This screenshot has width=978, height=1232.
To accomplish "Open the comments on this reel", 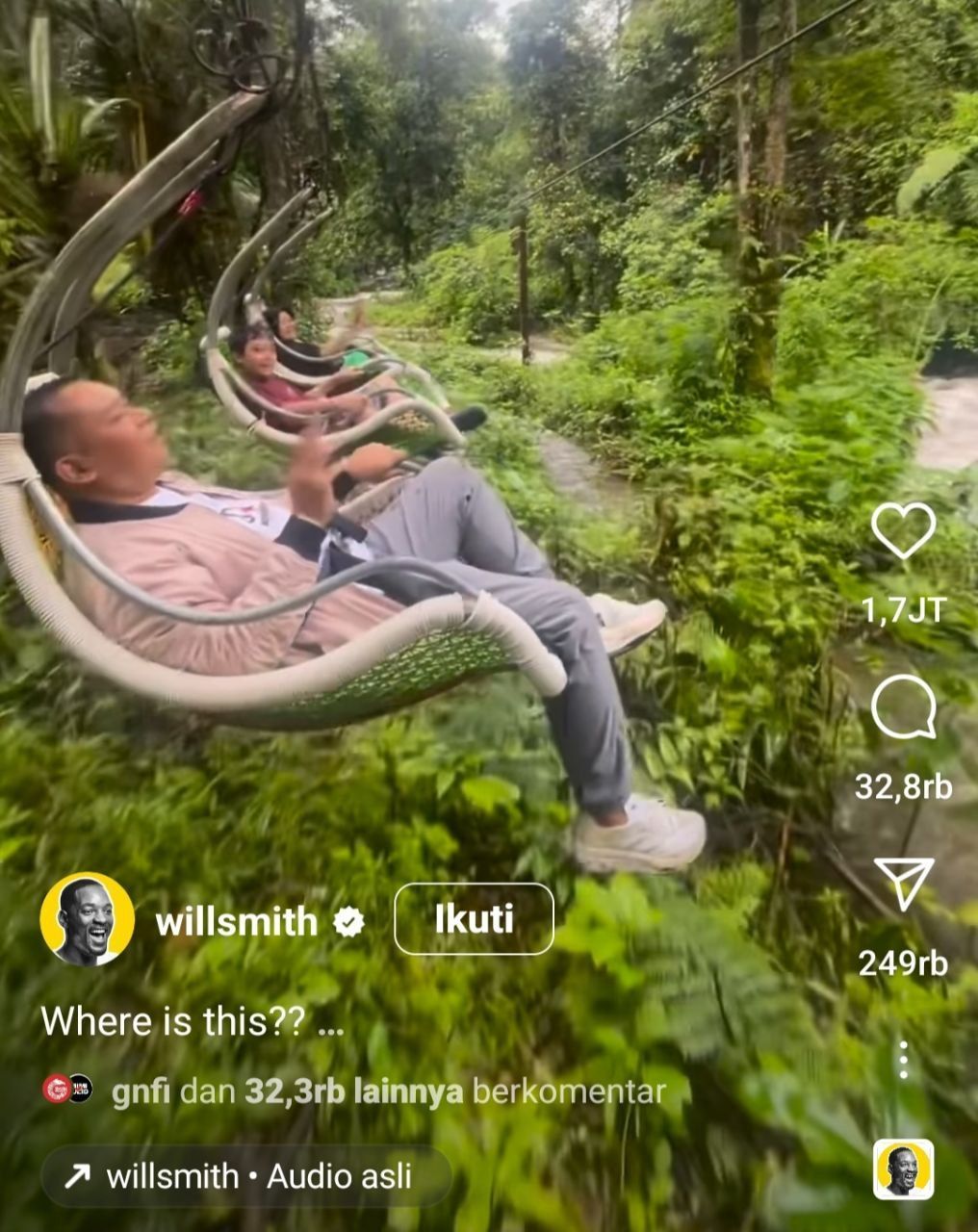I will [903, 707].
